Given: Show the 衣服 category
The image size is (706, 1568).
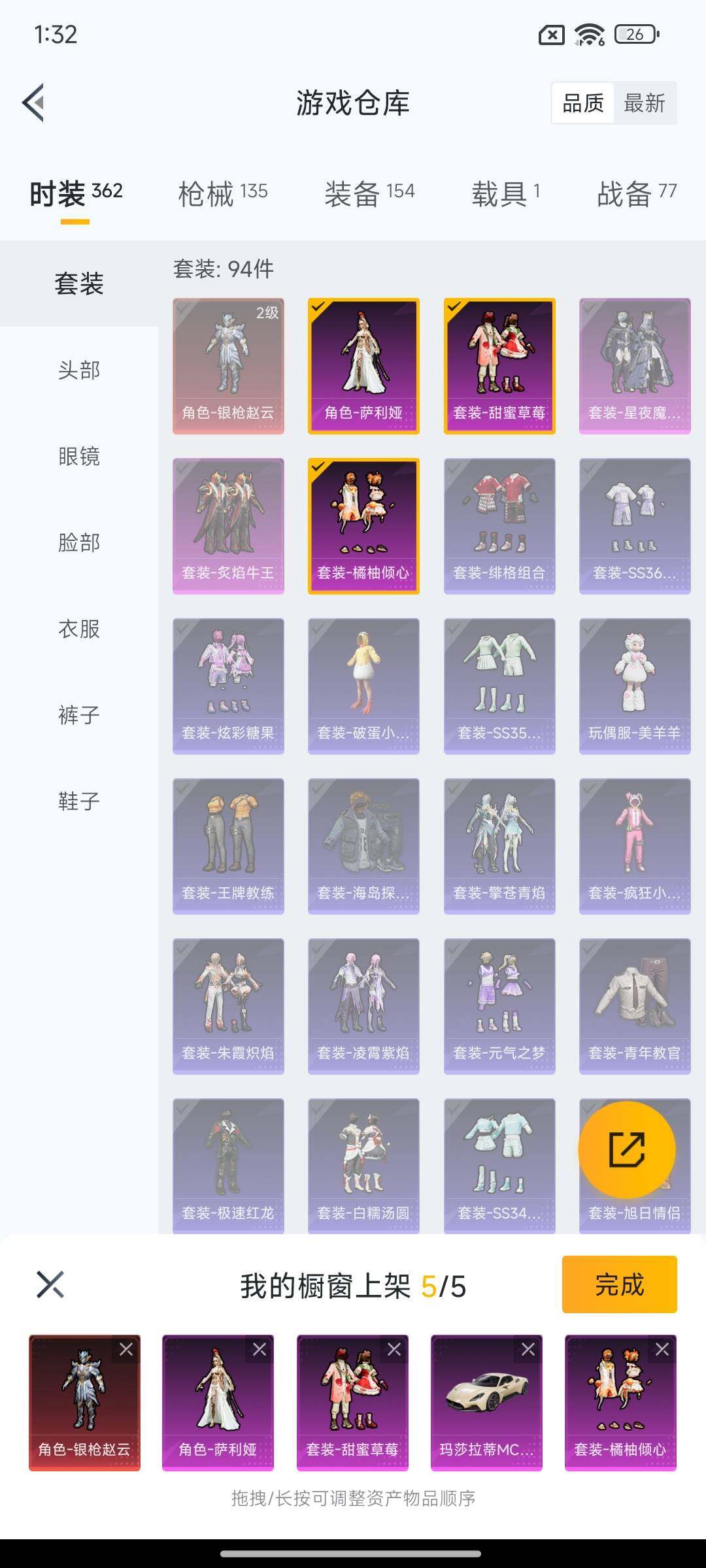Looking at the screenshot, I should pyautogui.click(x=79, y=629).
